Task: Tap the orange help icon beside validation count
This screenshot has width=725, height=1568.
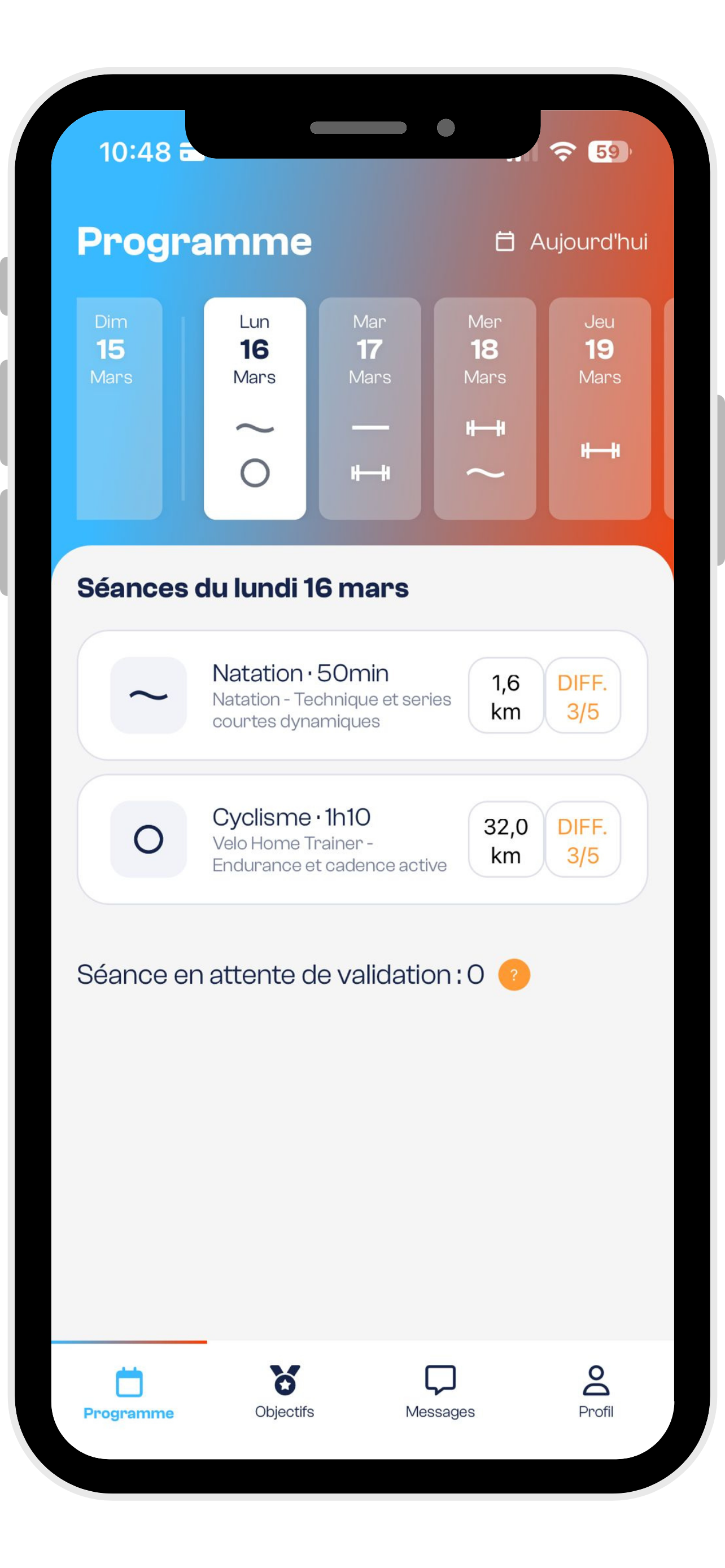Action: [x=514, y=975]
